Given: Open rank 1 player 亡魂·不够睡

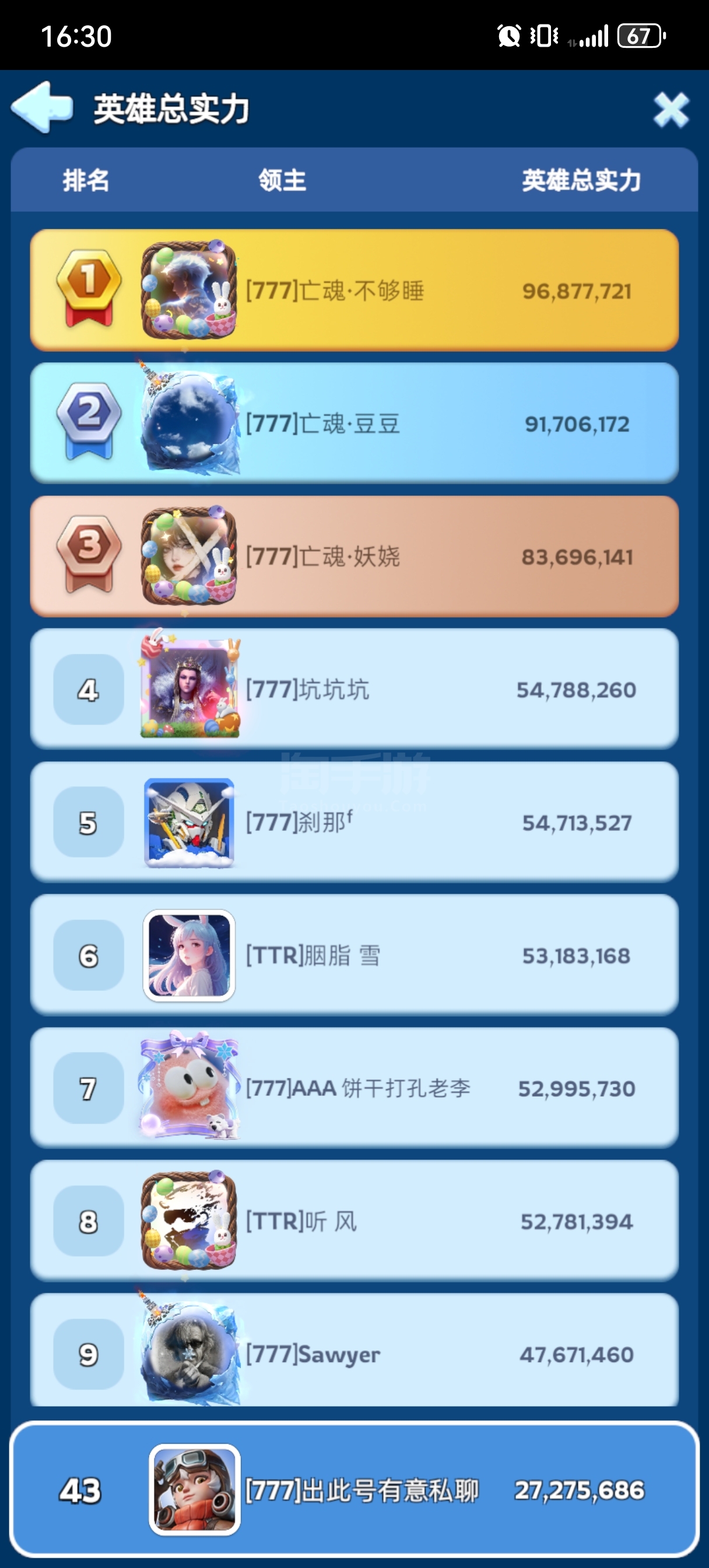Looking at the screenshot, I should 354,290.
